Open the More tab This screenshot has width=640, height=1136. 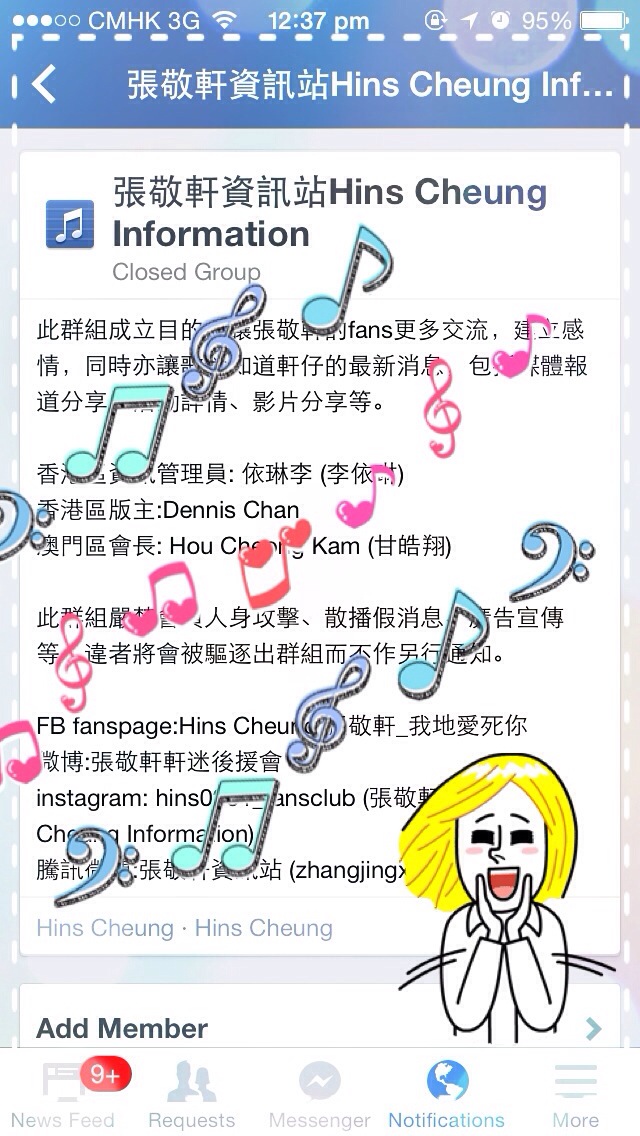point(575,1095)
